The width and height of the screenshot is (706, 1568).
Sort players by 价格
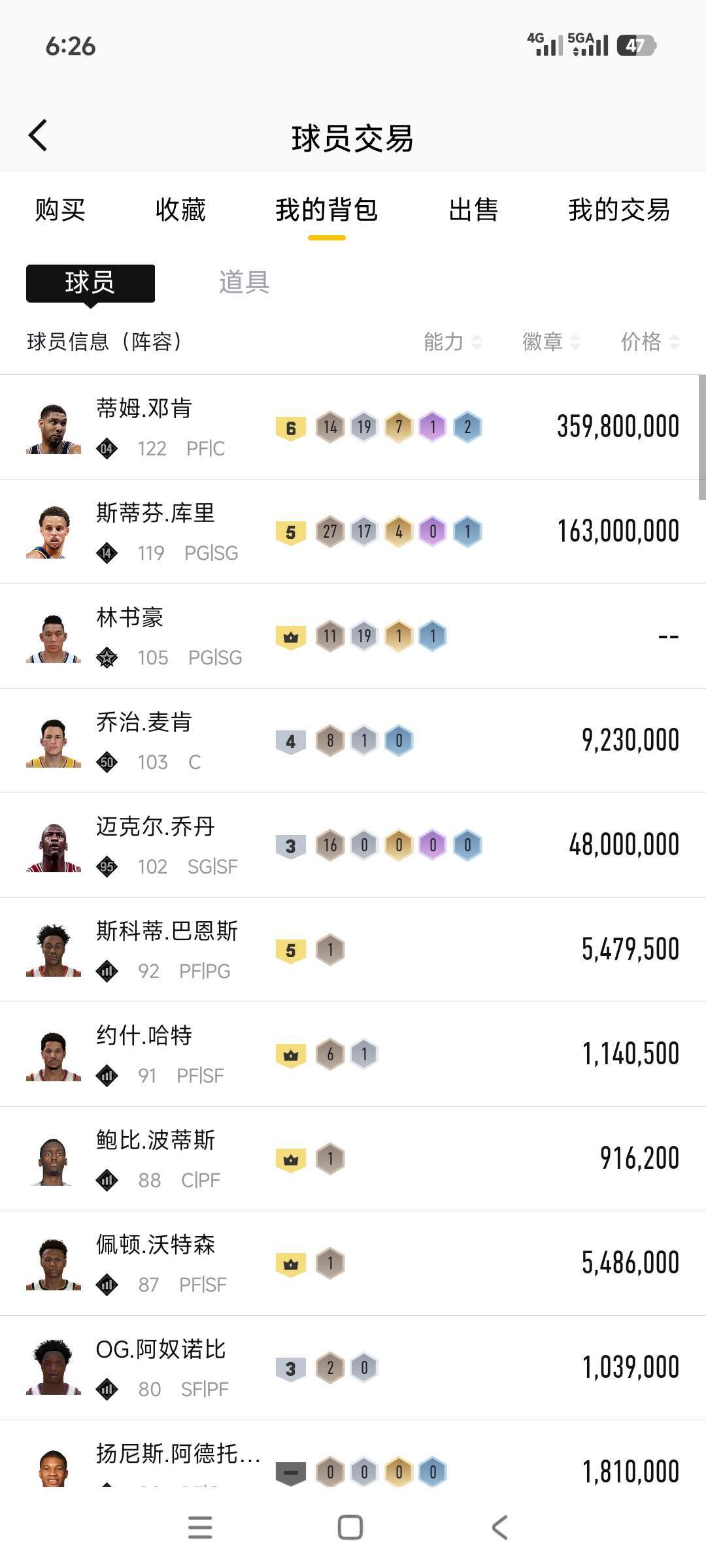coord(650,342)
